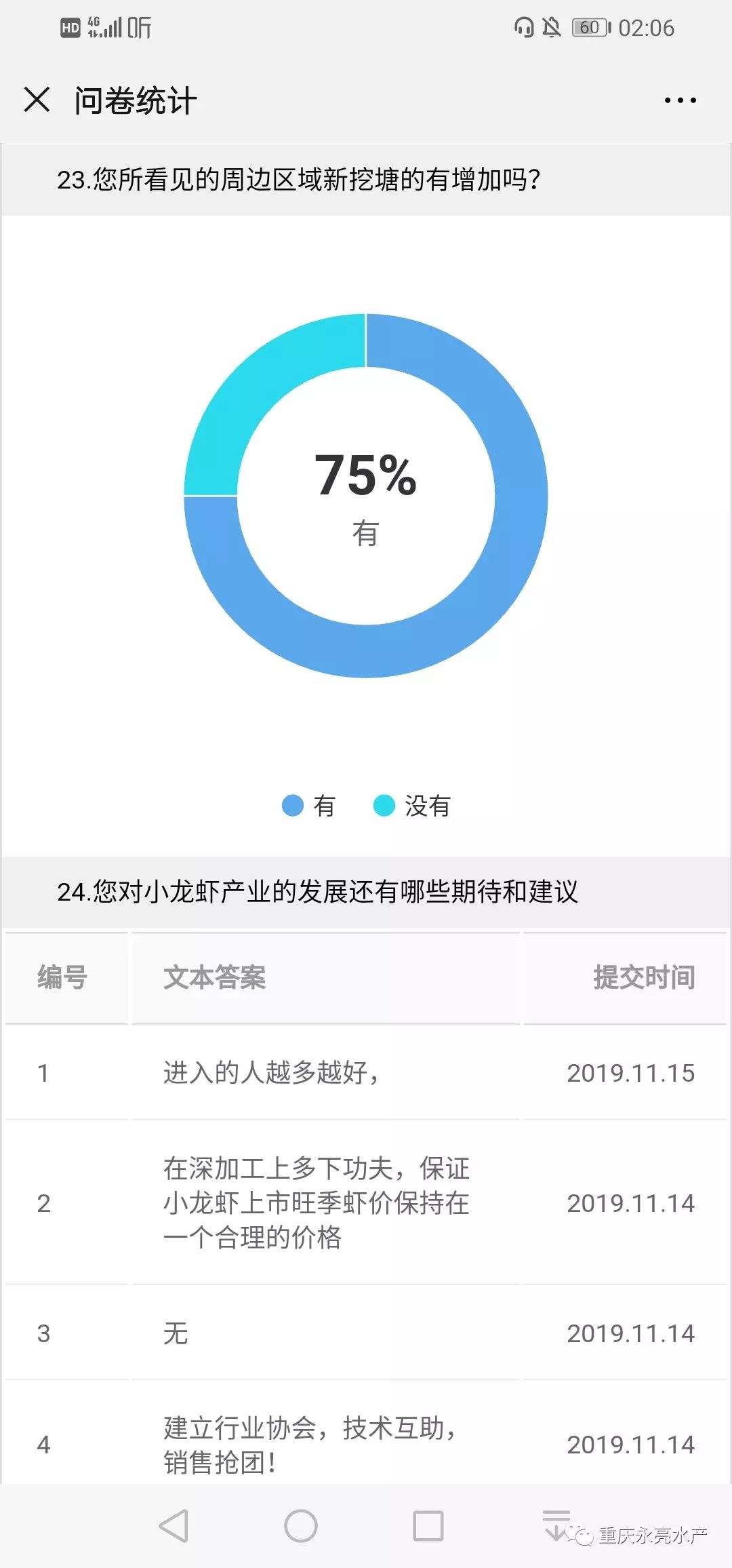
Task: Open the recent apps view
Action: click(428, 1526)
